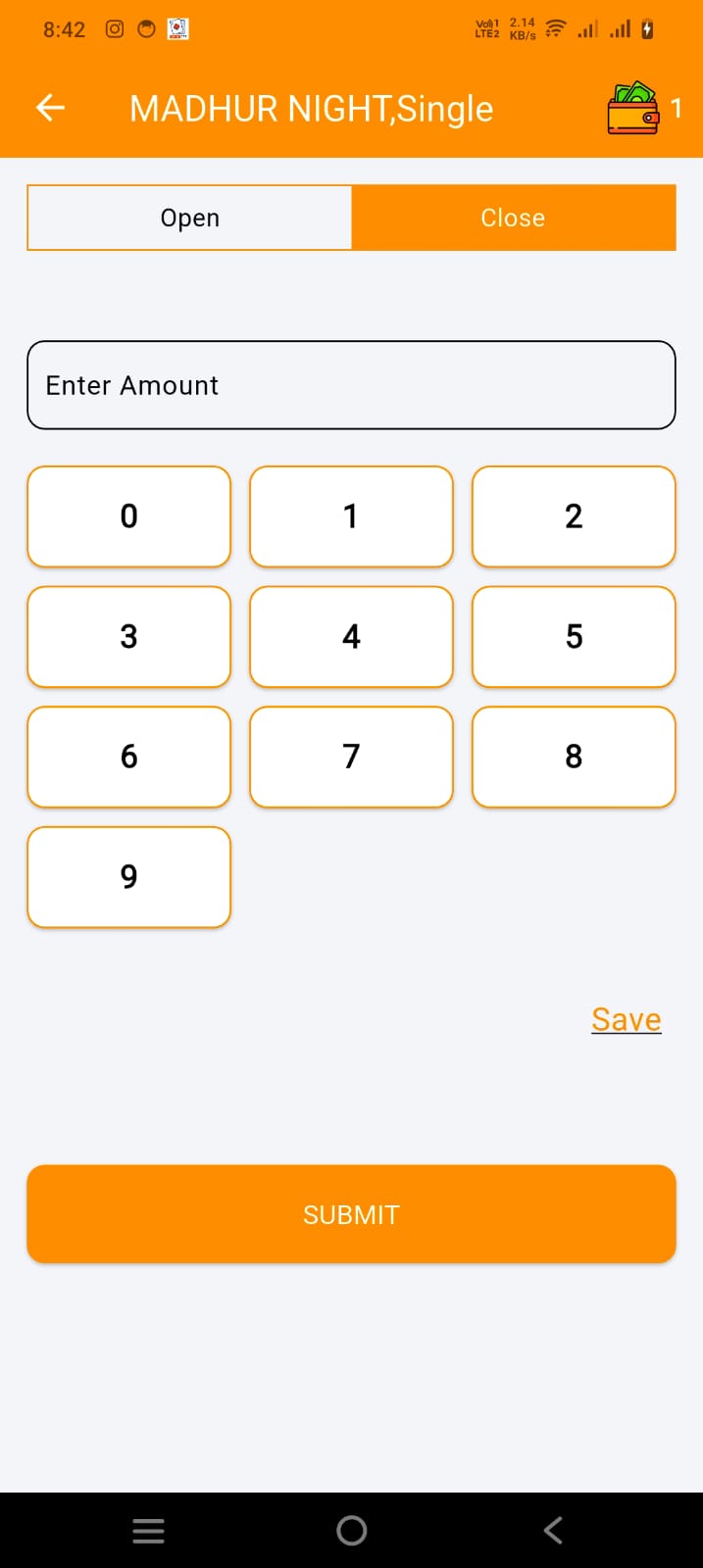703x1568 pixels.
Task: Choose digit 8
Action: click(574, 757)
